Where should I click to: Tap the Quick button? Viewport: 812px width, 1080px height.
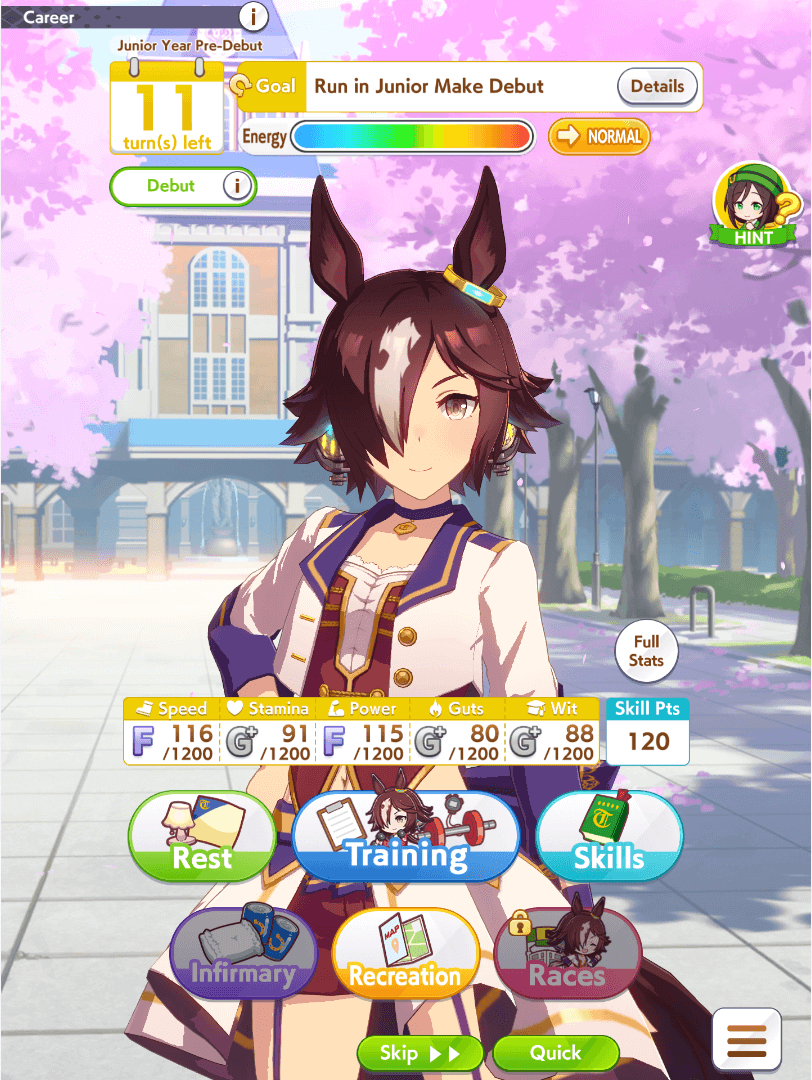(x=555, y=1053)
